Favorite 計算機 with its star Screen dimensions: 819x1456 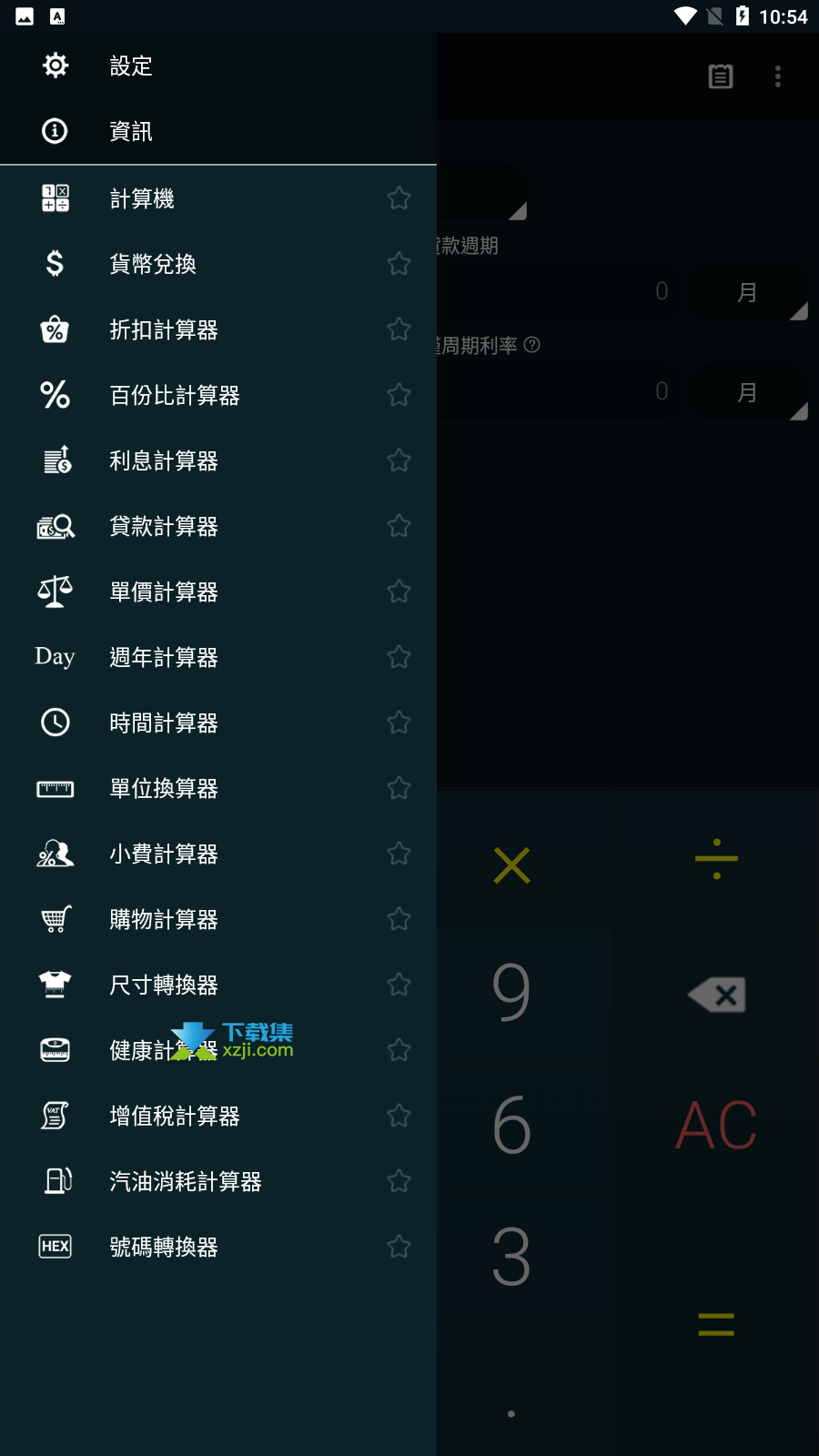pyautogui.click(x=399, y=198)
